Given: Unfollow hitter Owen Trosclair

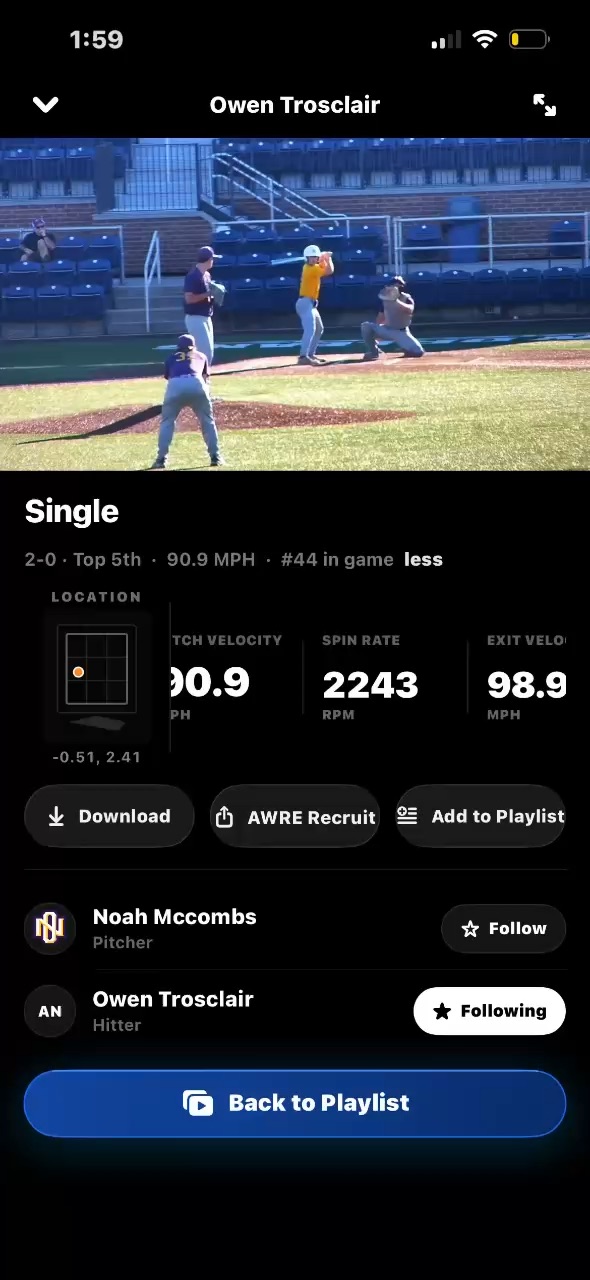Looking at the screenshot, I should pyautogui.click(x=489, y=1011).
